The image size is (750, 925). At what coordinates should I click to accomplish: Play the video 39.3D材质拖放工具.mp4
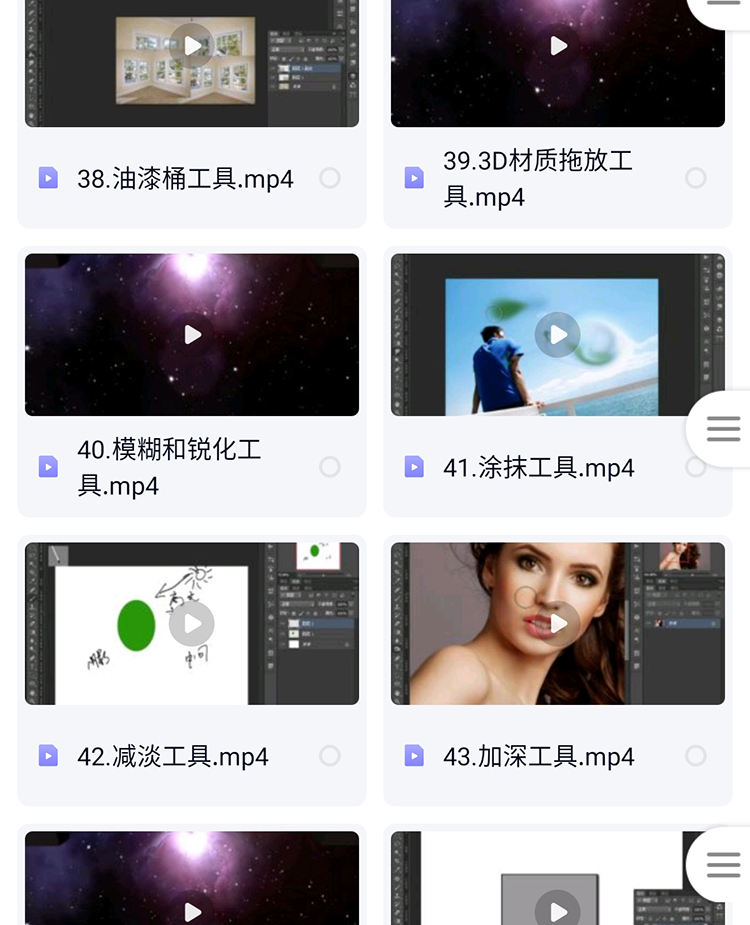tap(558, 46)
